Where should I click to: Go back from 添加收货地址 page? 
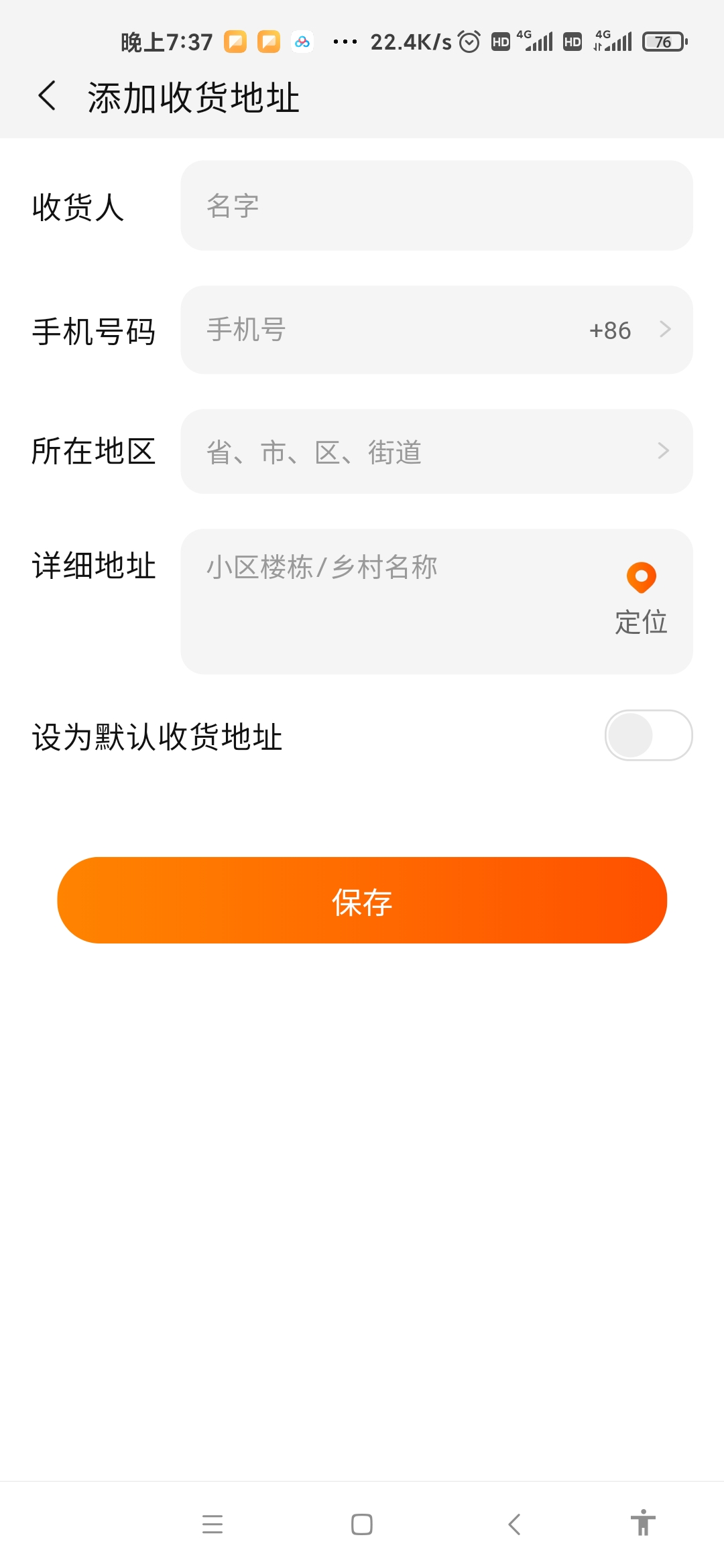click(47, 96)
